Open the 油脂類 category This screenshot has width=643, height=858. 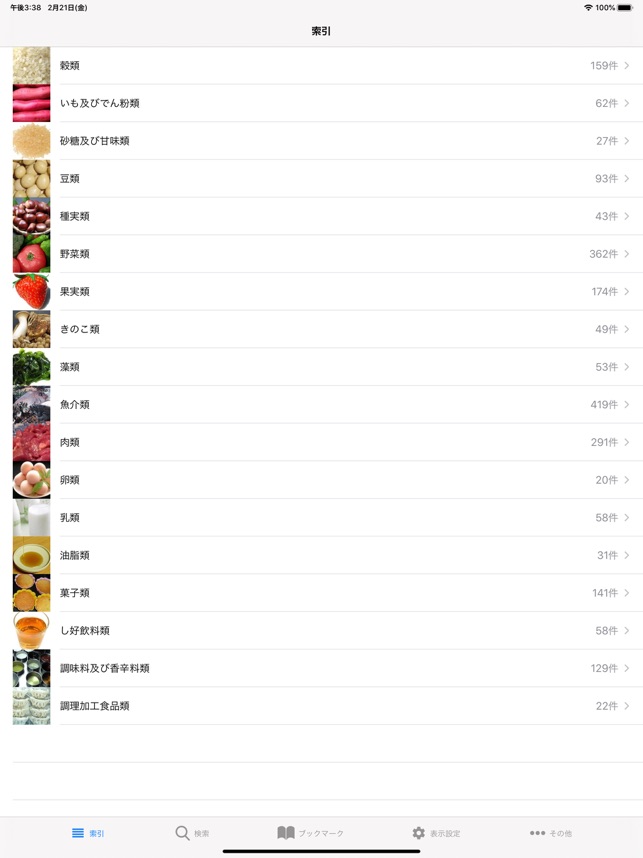320,555
